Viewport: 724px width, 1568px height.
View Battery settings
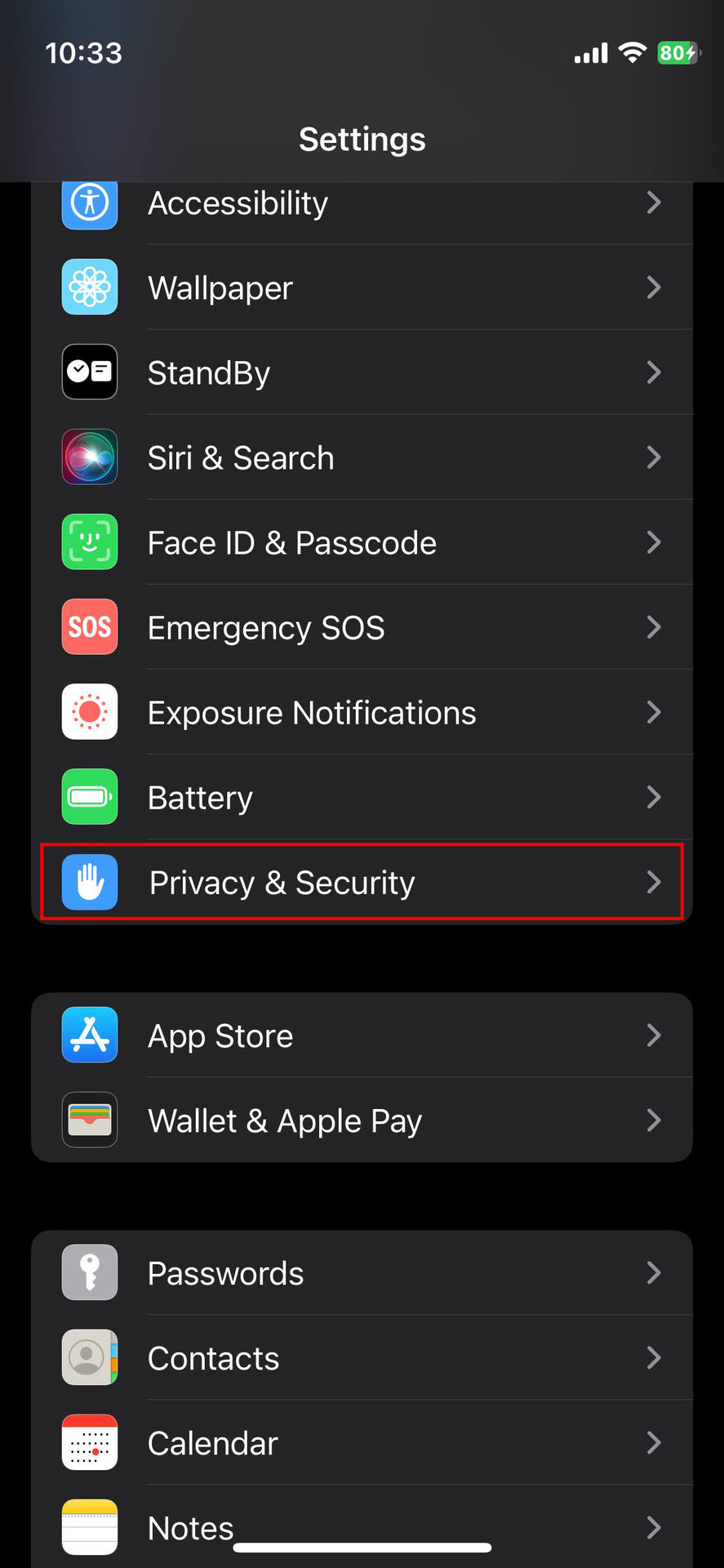[x=362, y=797]
